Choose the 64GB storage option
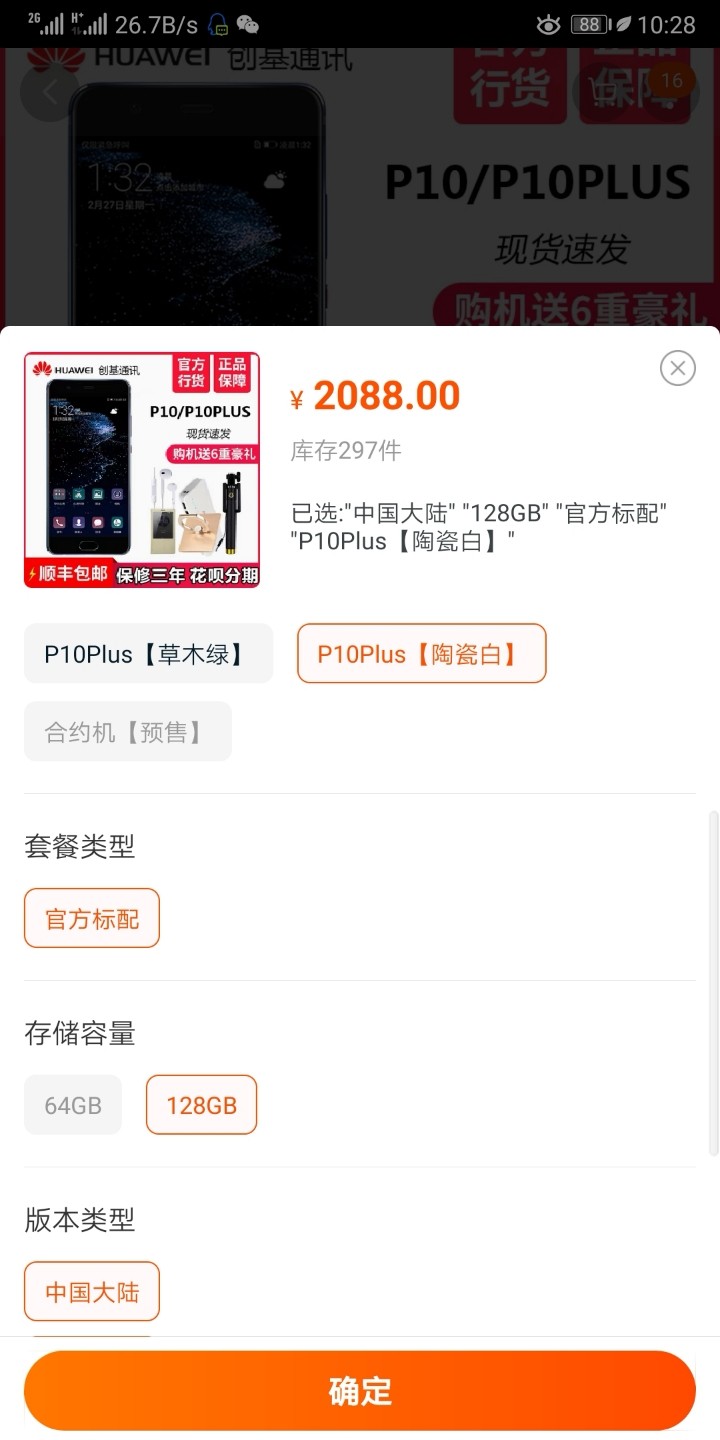The height and width of the screenshot is (1440, 720). [72, 1105]
